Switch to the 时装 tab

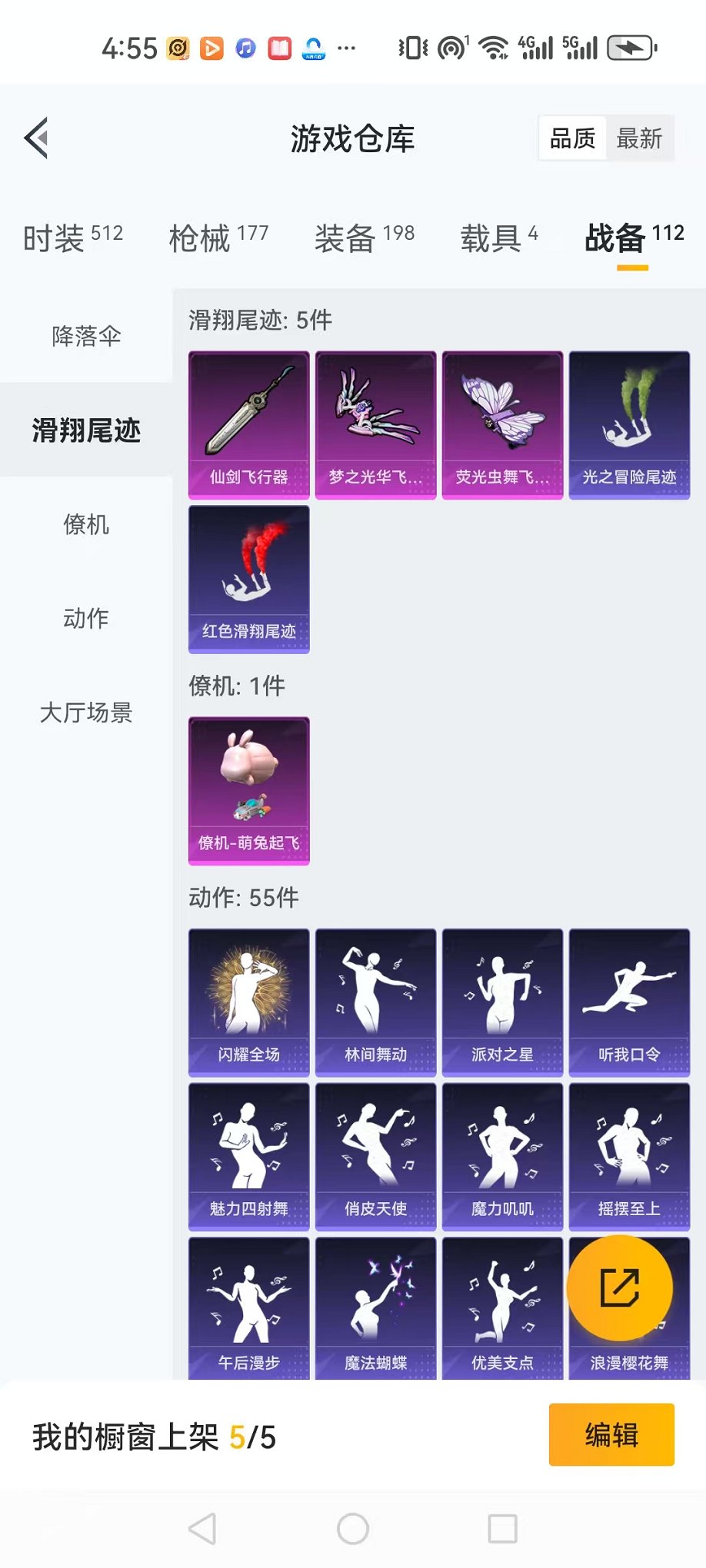coord(72,238)
